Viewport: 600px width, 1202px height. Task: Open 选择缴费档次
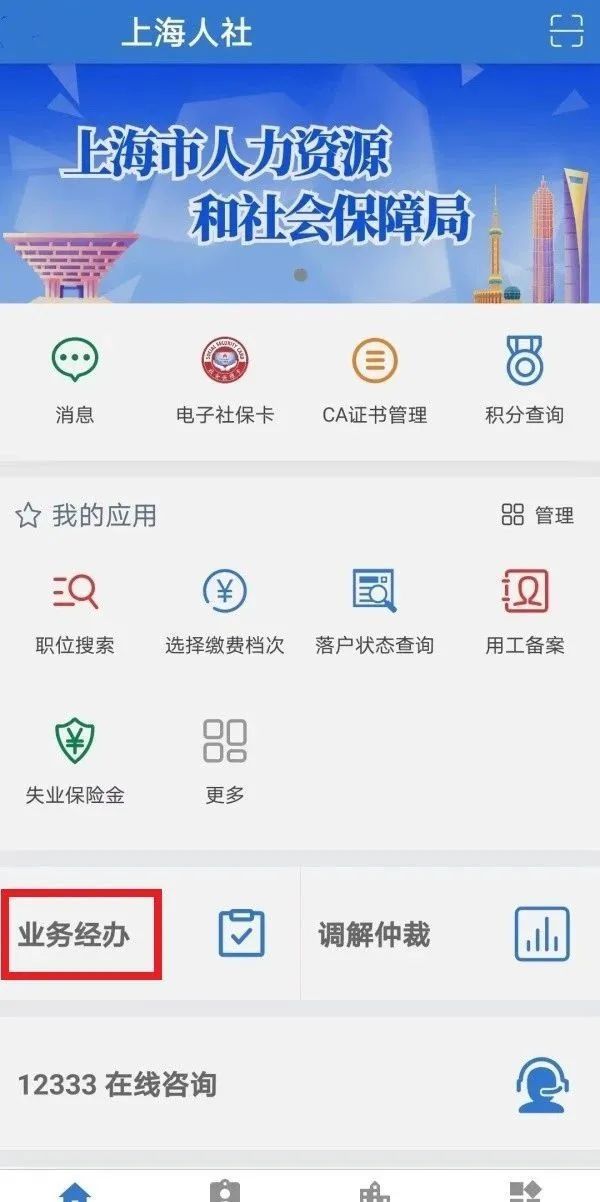point(225,610)
